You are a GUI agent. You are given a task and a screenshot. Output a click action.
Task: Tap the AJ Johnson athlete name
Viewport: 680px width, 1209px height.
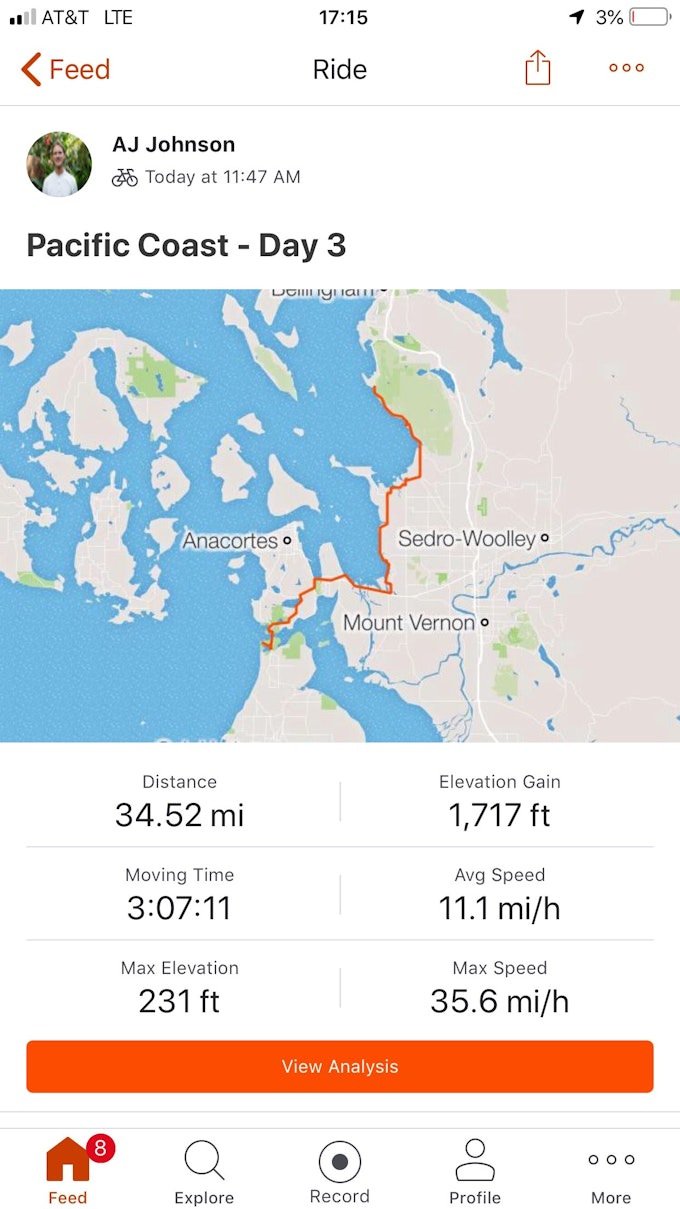pyautogui.click(x=173, y=144)
